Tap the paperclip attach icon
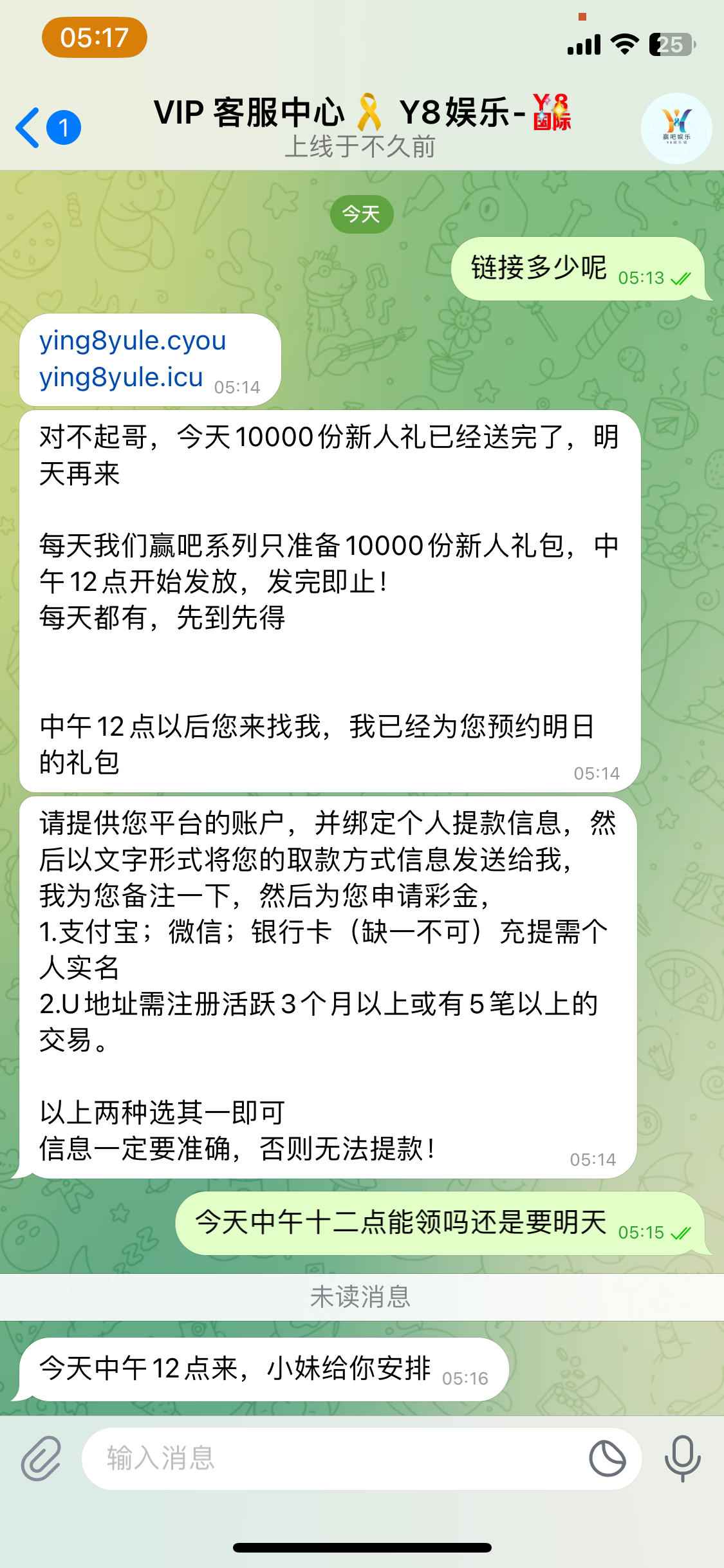724x1568 pixels. [41, 1459]
